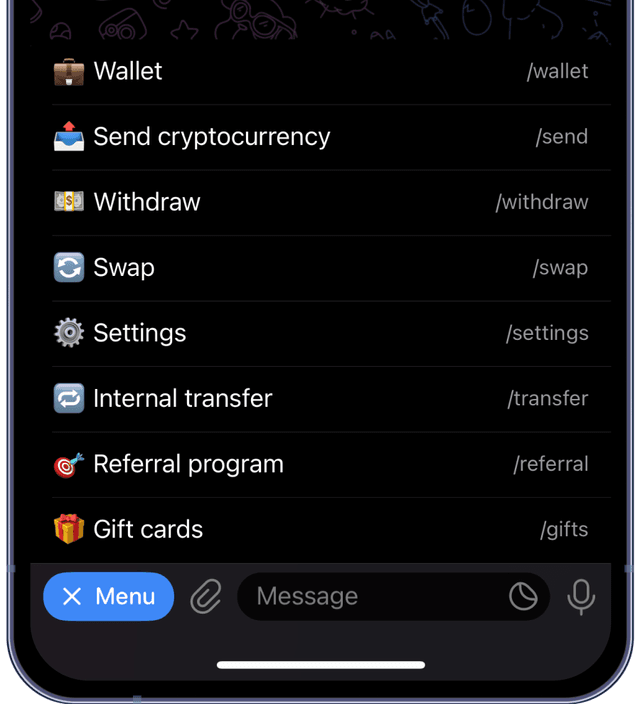Run the Swap command

[320, 268]
